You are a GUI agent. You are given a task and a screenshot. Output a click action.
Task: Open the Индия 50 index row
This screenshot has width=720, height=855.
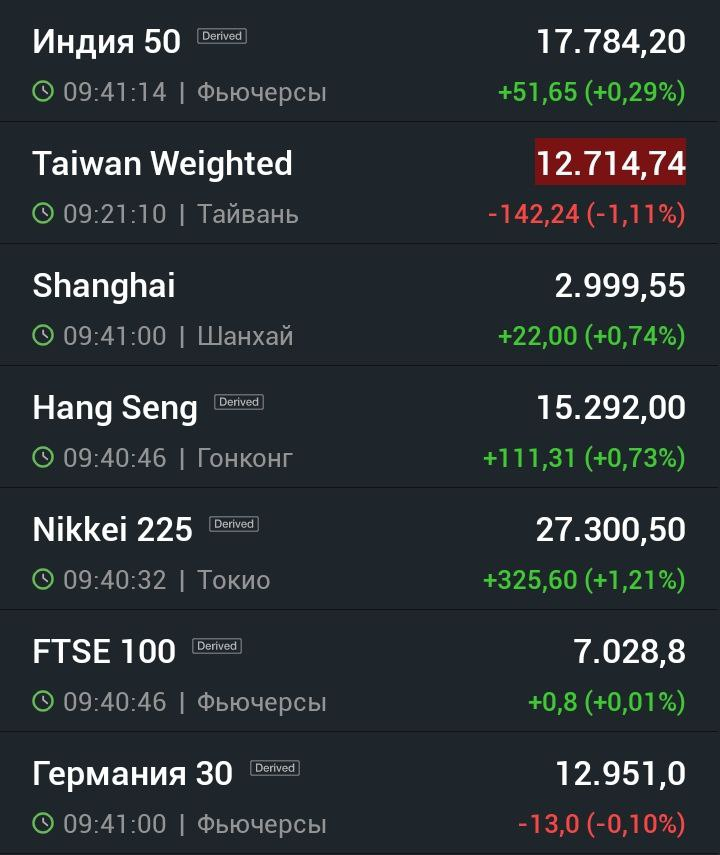tap(360, 61)
